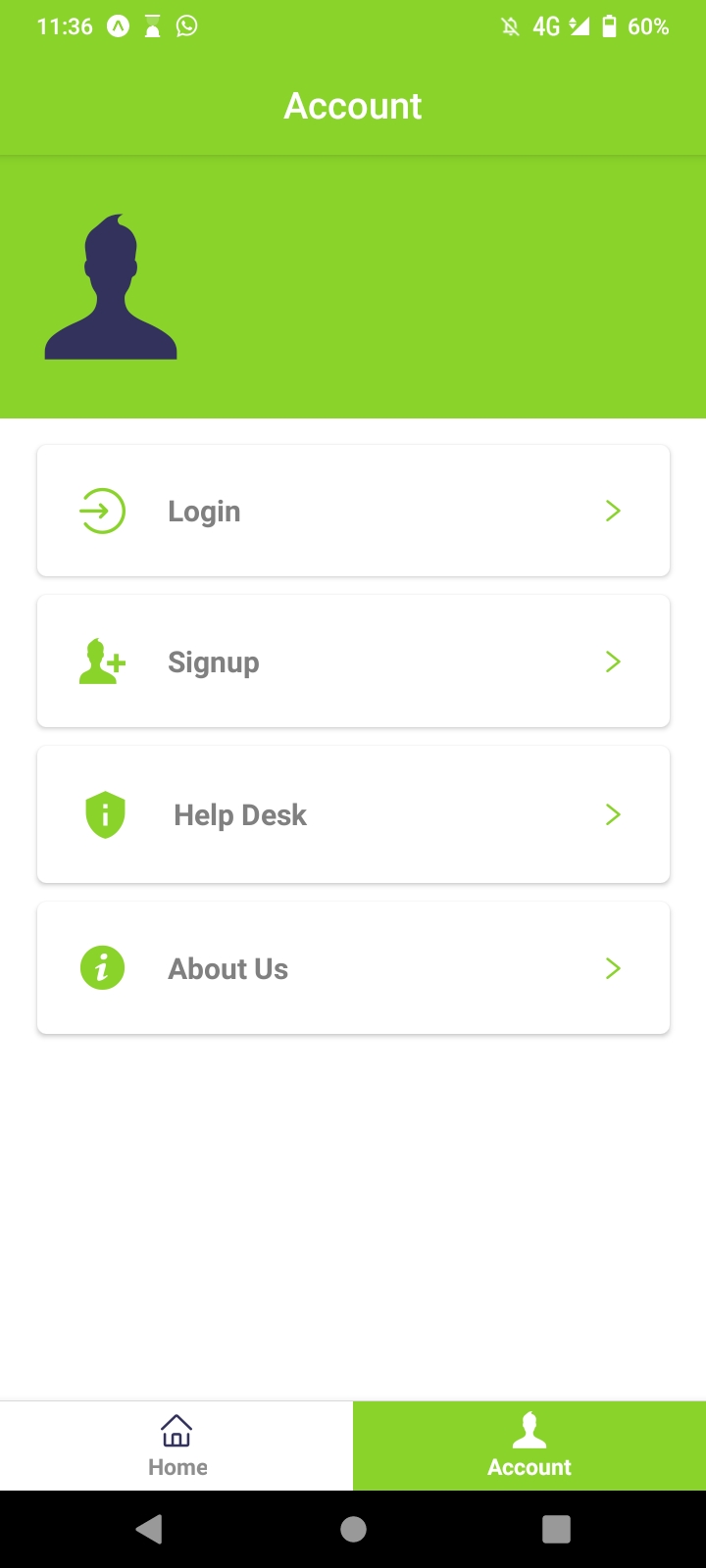
Task: Tap the system back button
Action: [149, 1529]
